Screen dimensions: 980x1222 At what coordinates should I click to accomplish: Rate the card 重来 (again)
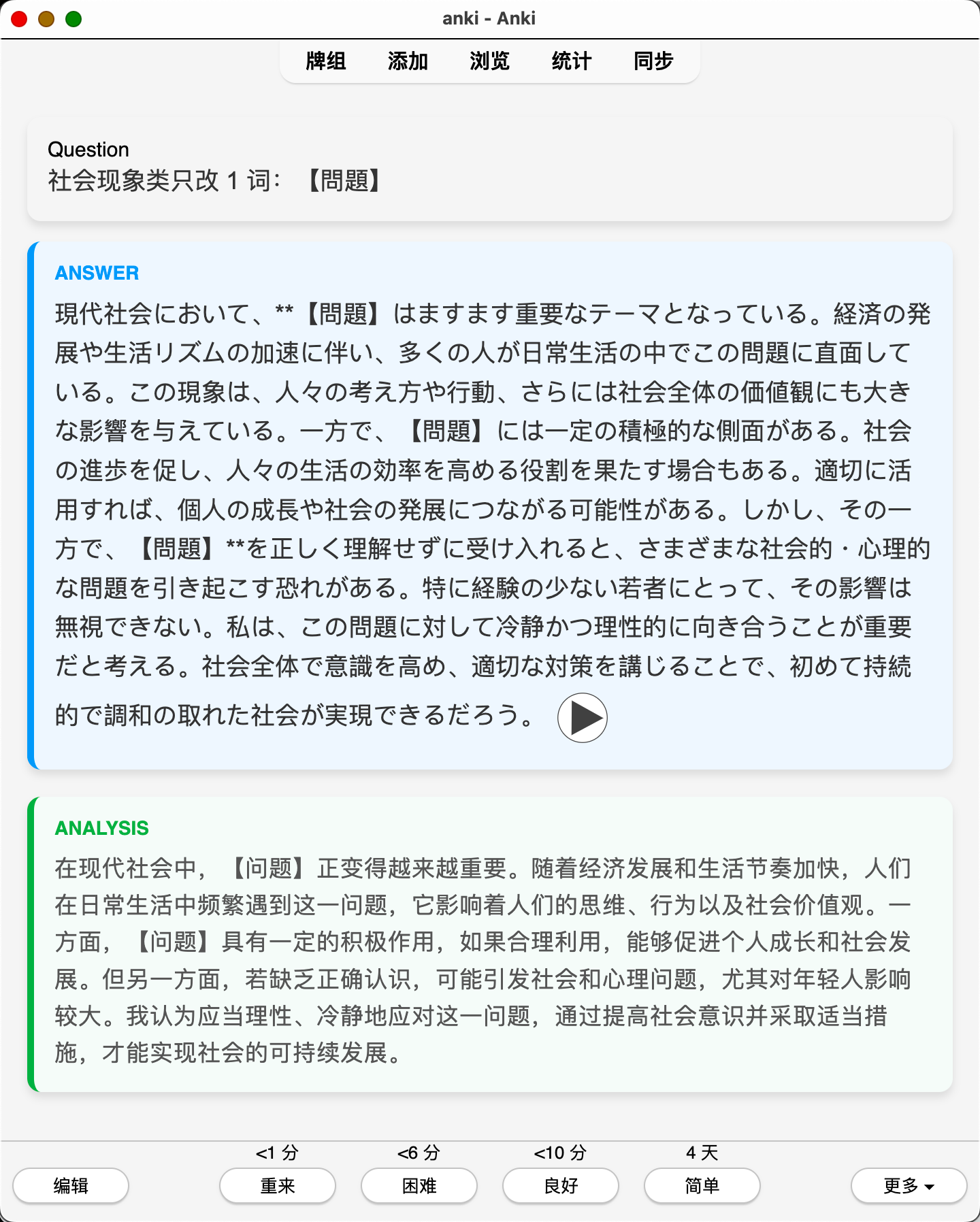pyautogui.click(x=278, y=1186)
